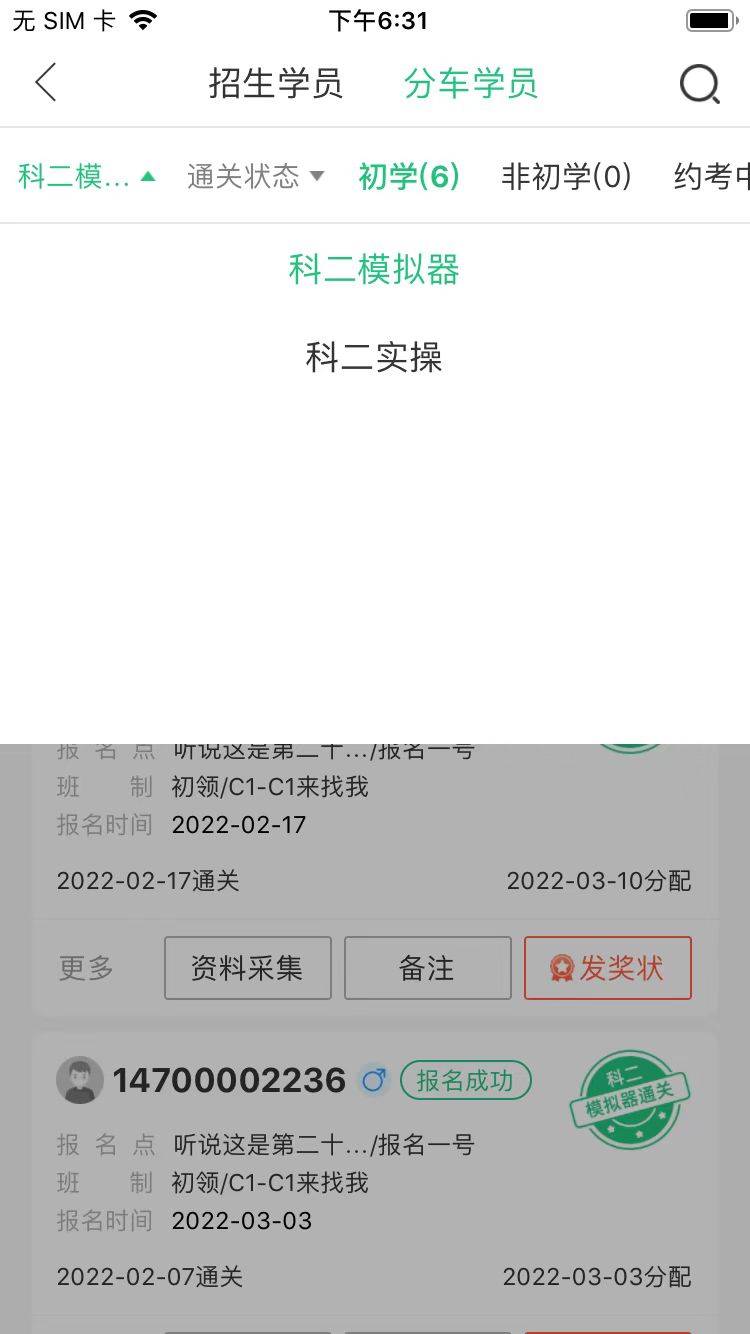This screenshot has height=1334, width=750.
Task: Switch to 非初学(0) list
Action: tap(566, 177)
